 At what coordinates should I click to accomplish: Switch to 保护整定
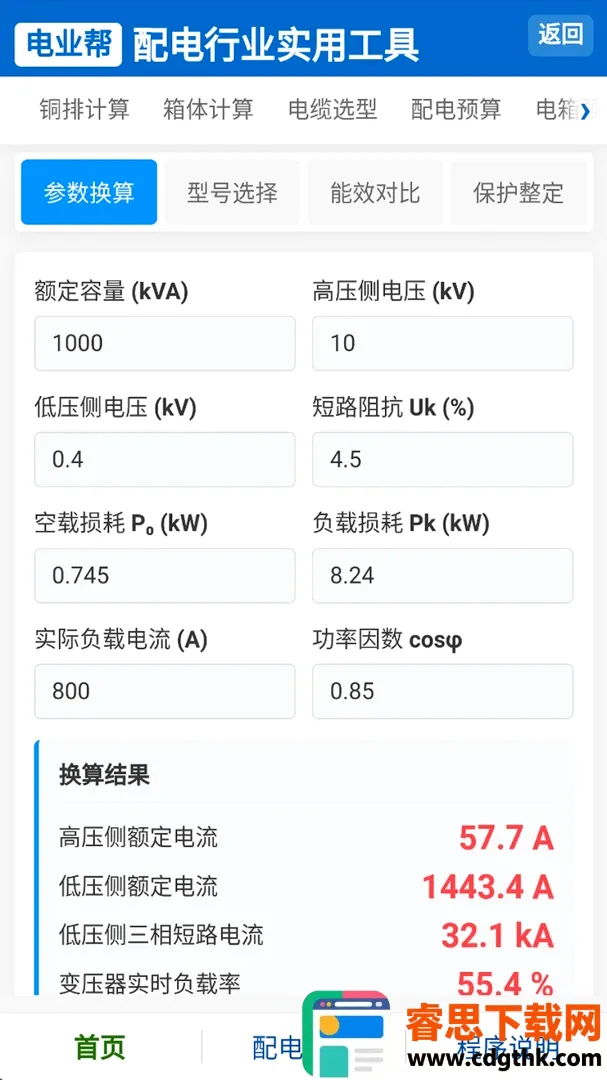click(x=518, y=192)
